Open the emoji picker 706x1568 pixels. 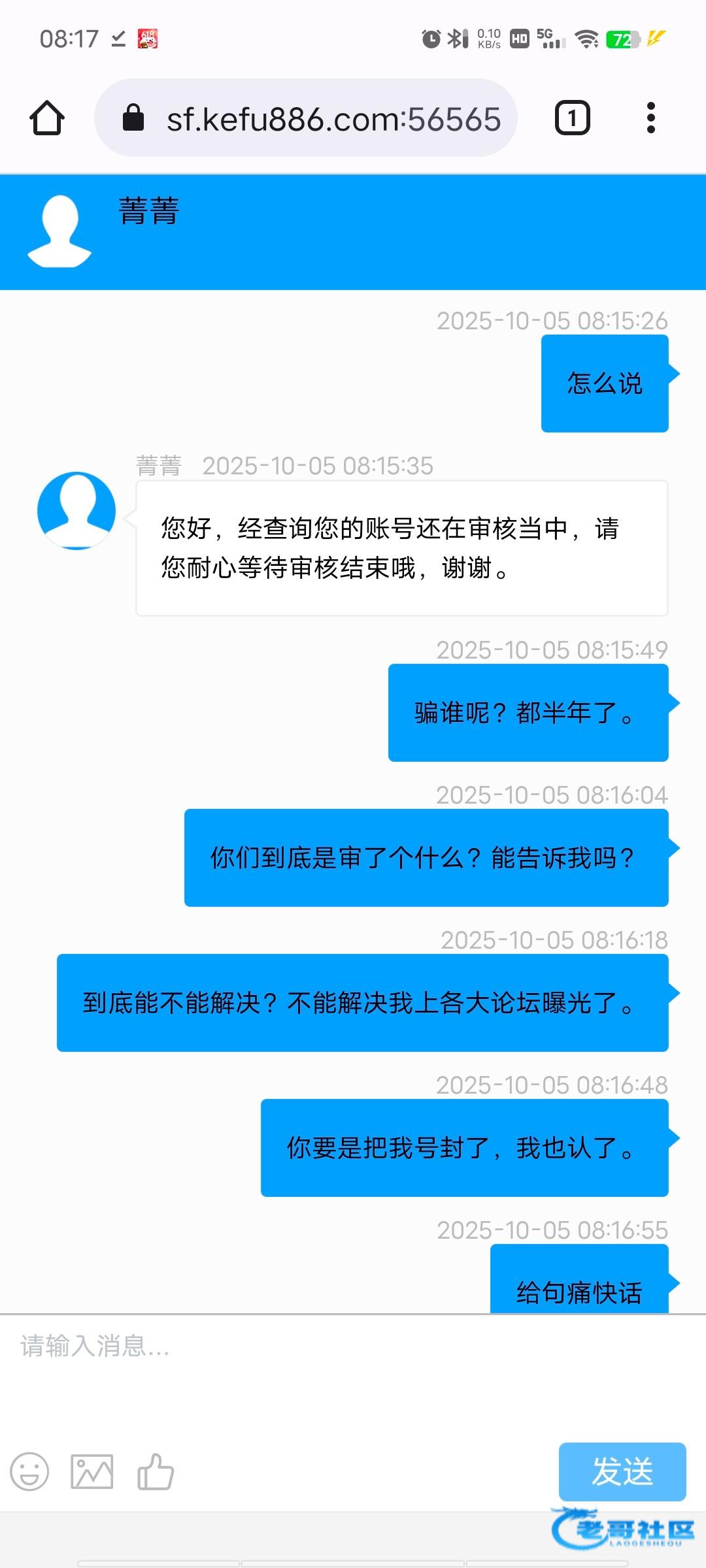[29, 1471]
